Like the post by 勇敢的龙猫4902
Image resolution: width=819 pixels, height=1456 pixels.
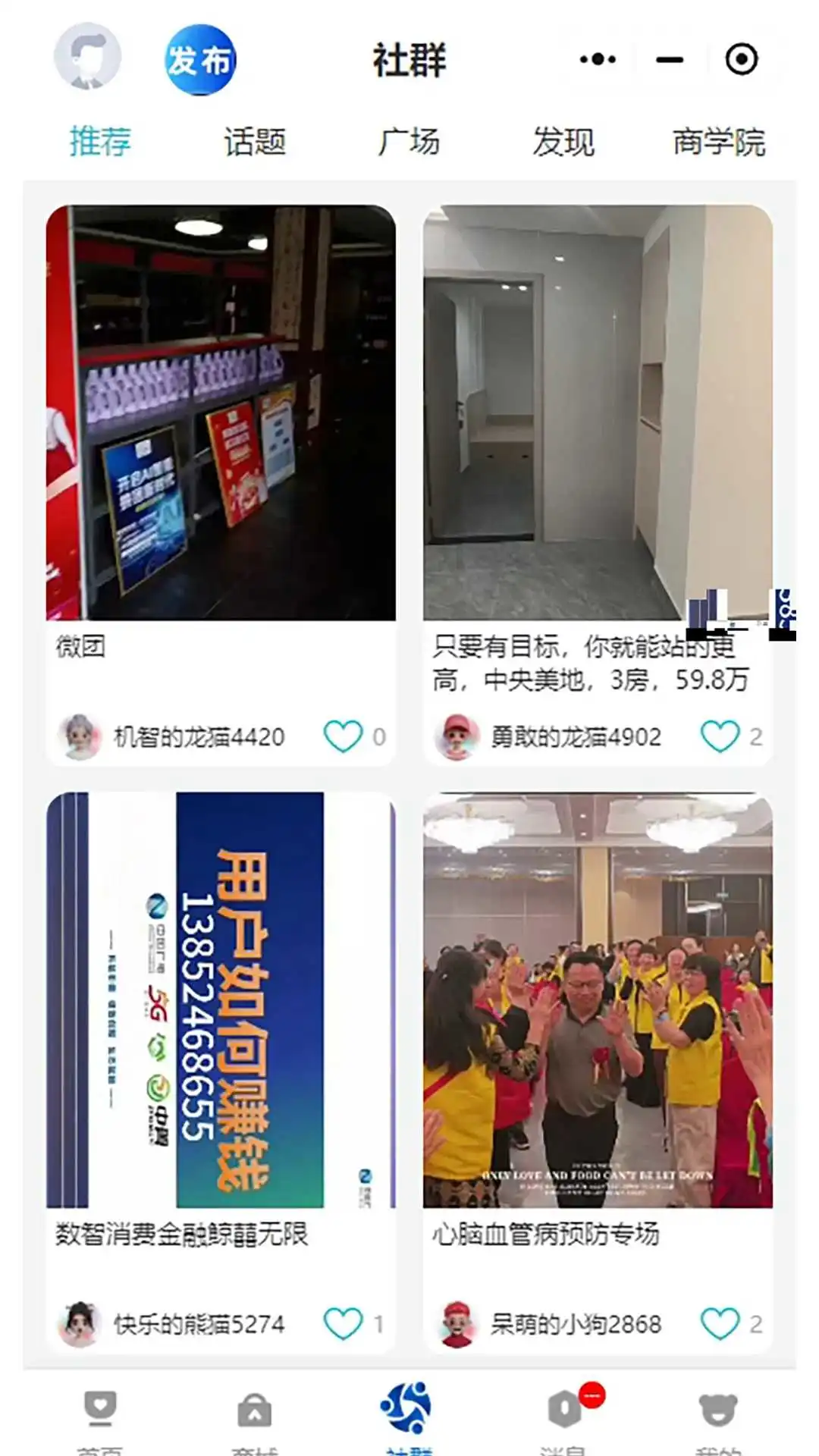[719, 736]
